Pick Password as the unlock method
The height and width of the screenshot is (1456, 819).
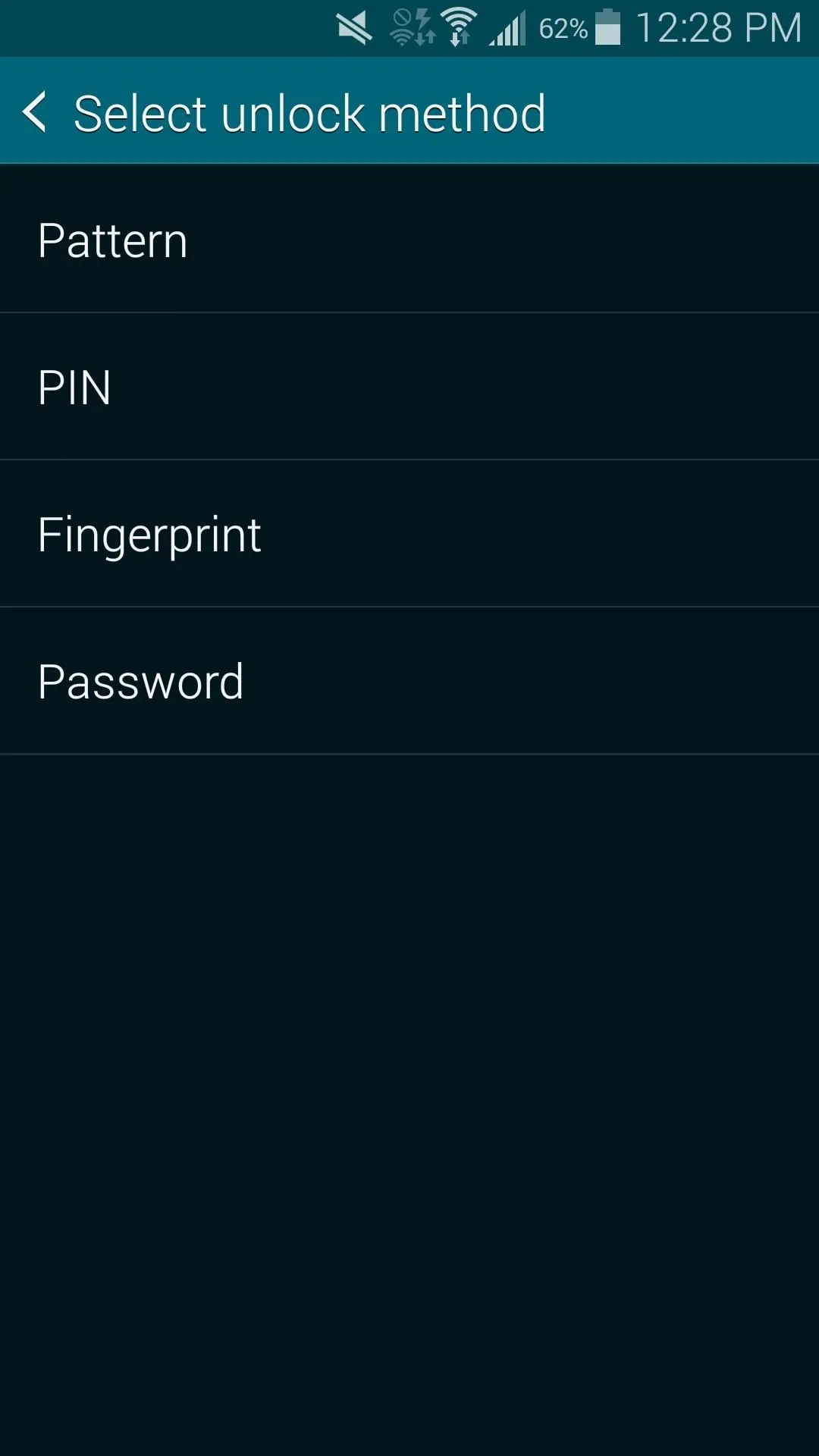tap(409, 680)
